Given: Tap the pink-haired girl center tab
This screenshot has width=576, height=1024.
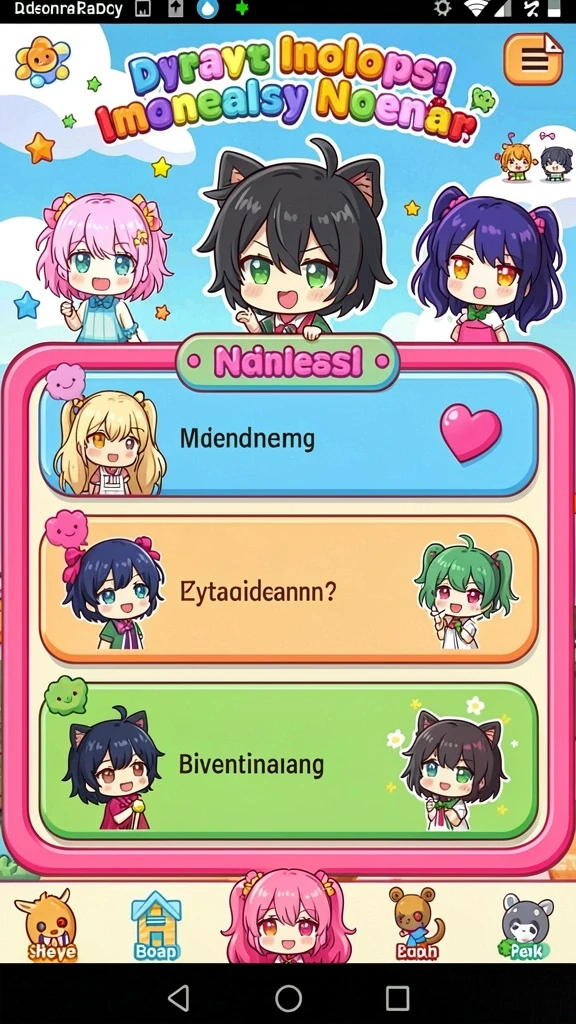Looking at the screenshot, I should click(288, 916).
